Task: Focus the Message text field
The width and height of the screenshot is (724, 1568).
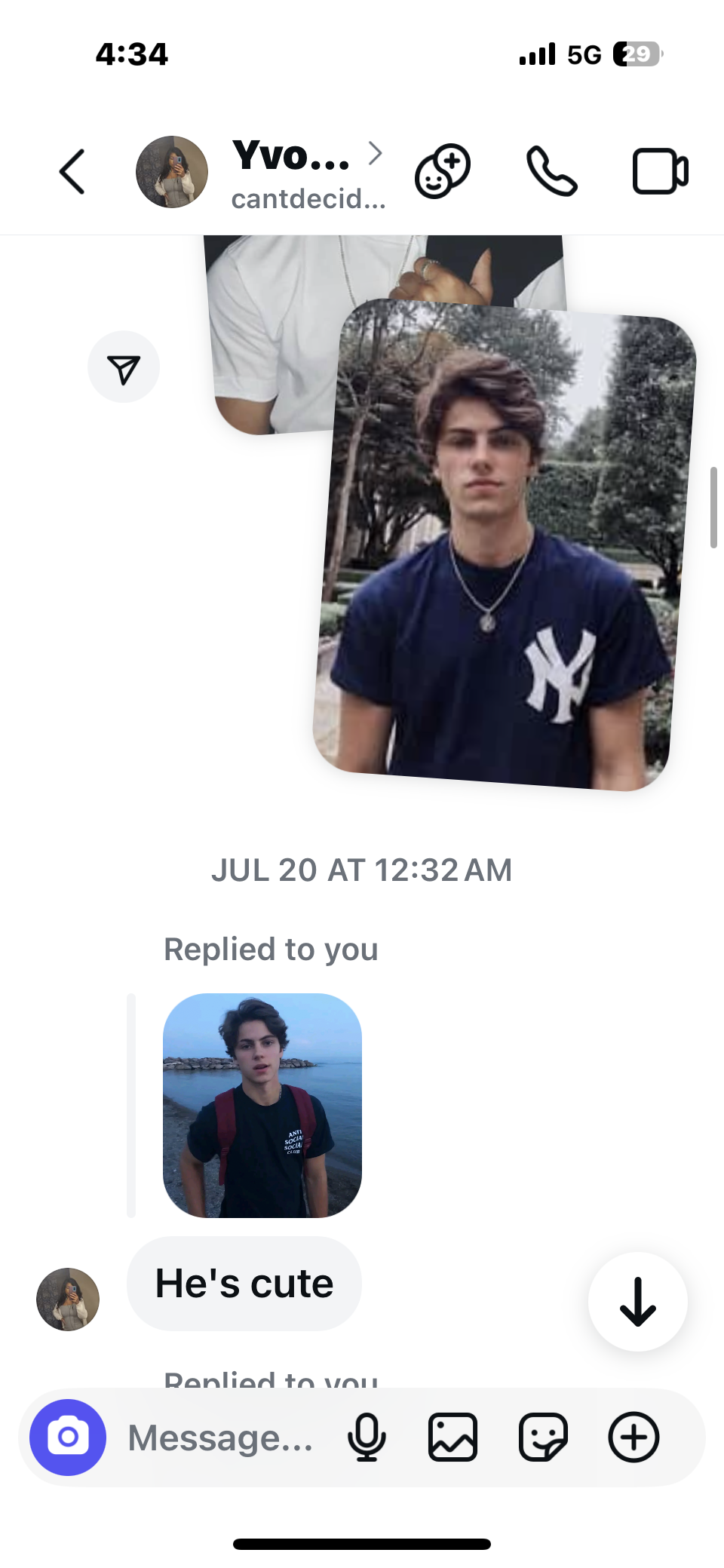Action: 220,1438
